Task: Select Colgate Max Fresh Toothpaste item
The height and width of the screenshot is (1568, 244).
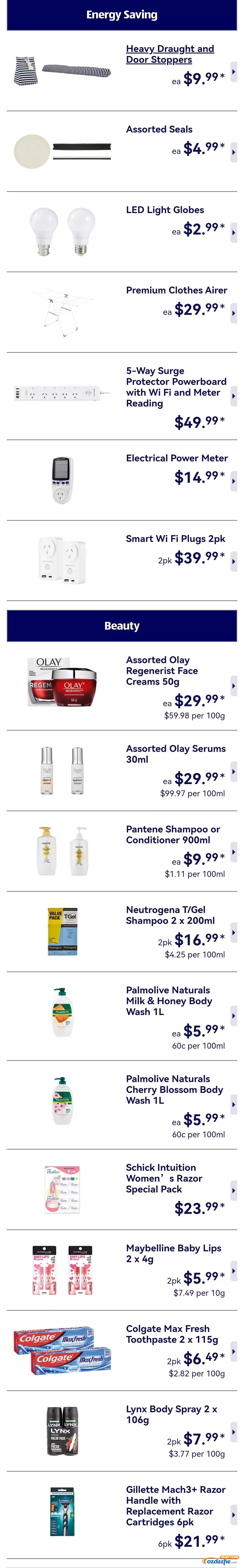Action: tap(167, 1334)
